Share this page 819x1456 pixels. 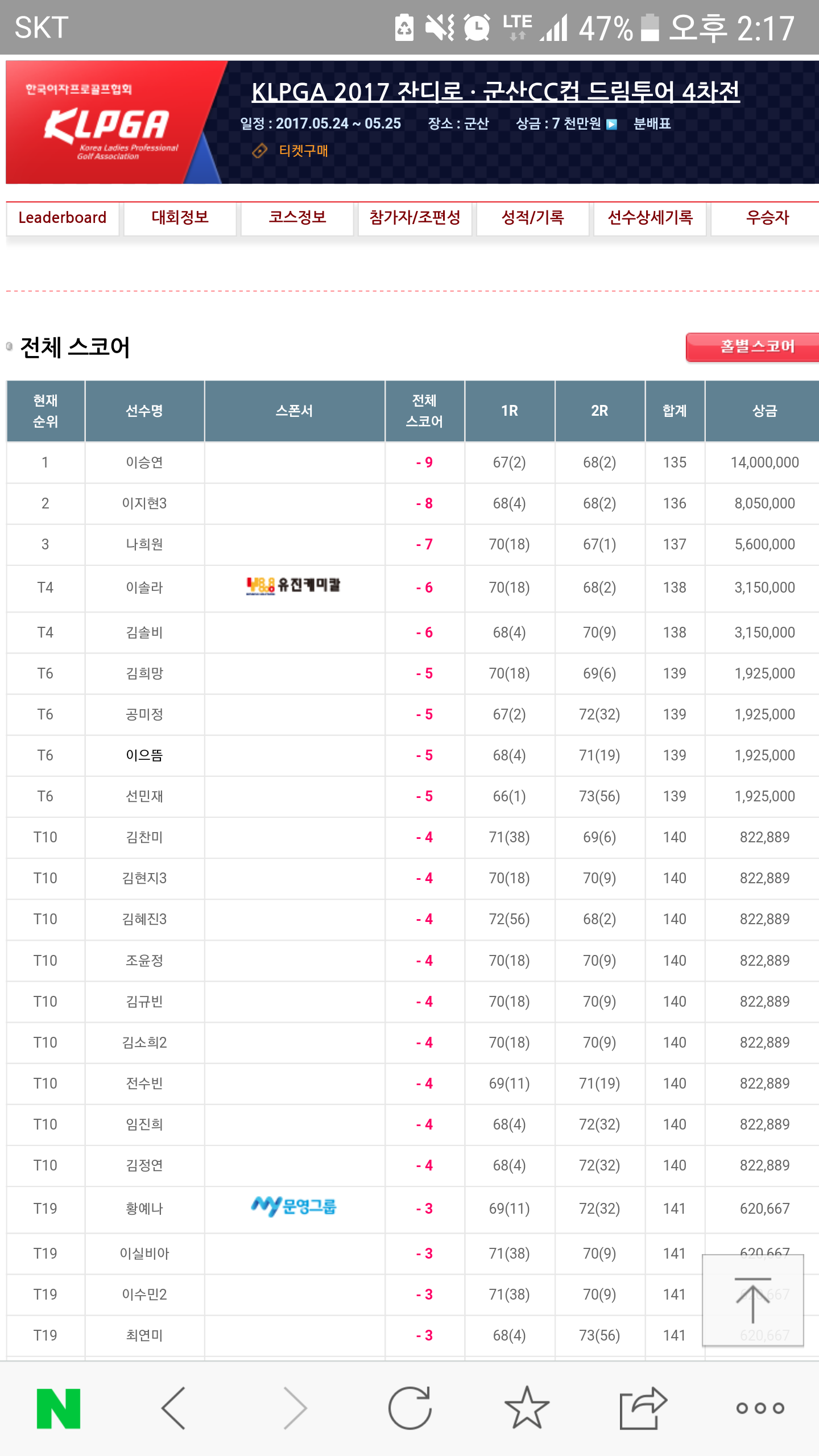point(643,1408)
